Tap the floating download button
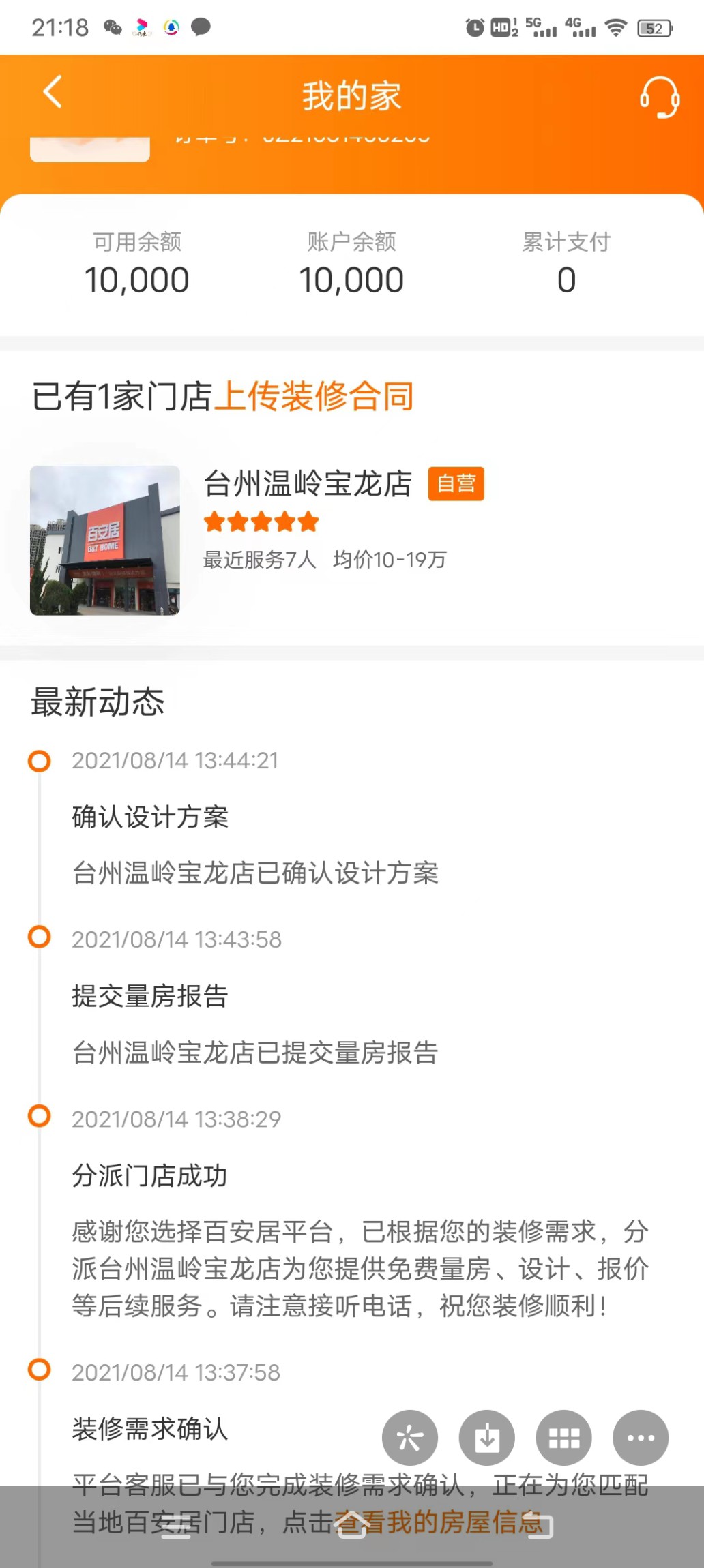This screenshot has height=1568, width=704. (486, 1437)
